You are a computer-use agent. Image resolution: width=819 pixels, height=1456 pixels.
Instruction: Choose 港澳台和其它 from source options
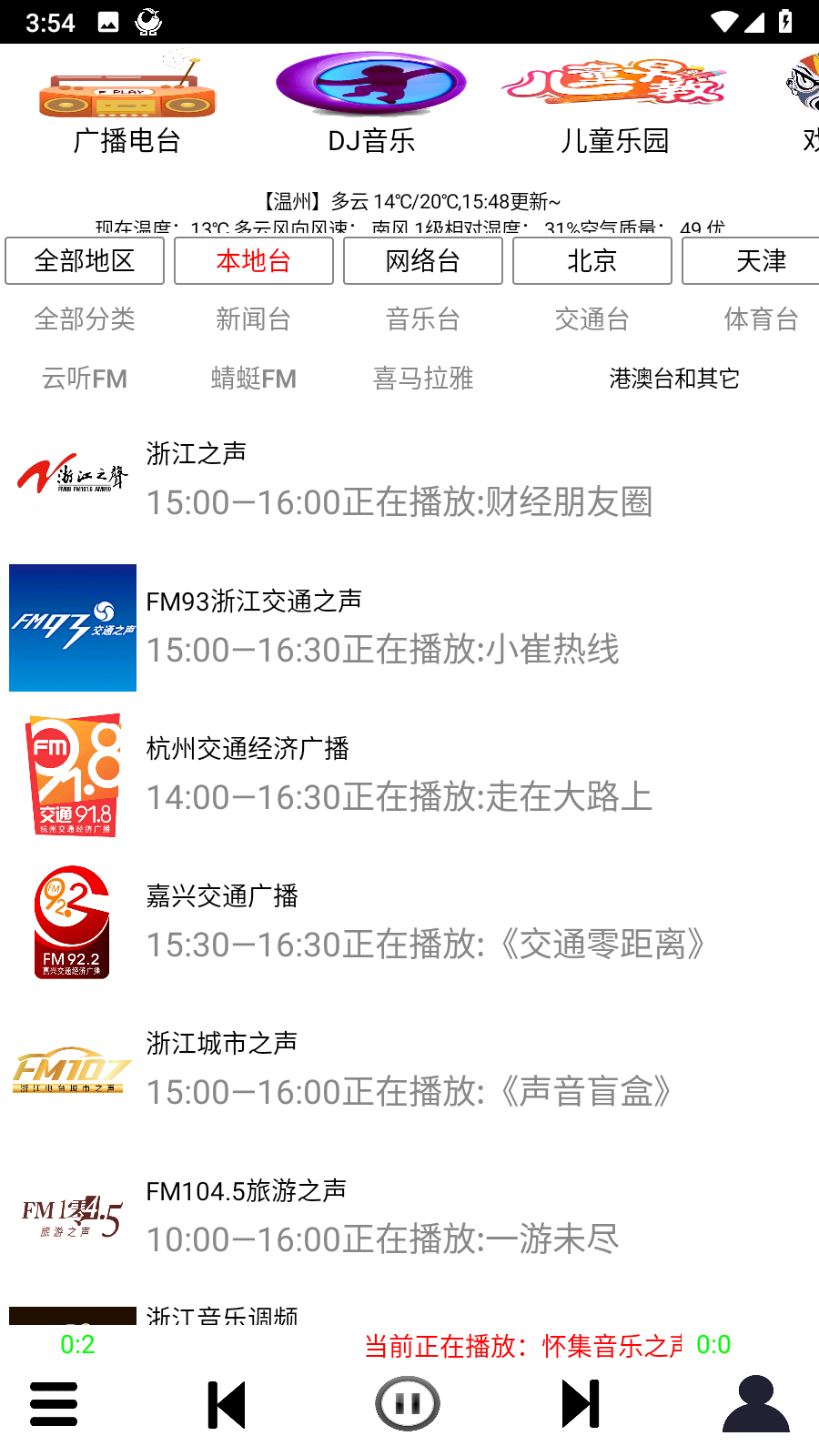674,379
